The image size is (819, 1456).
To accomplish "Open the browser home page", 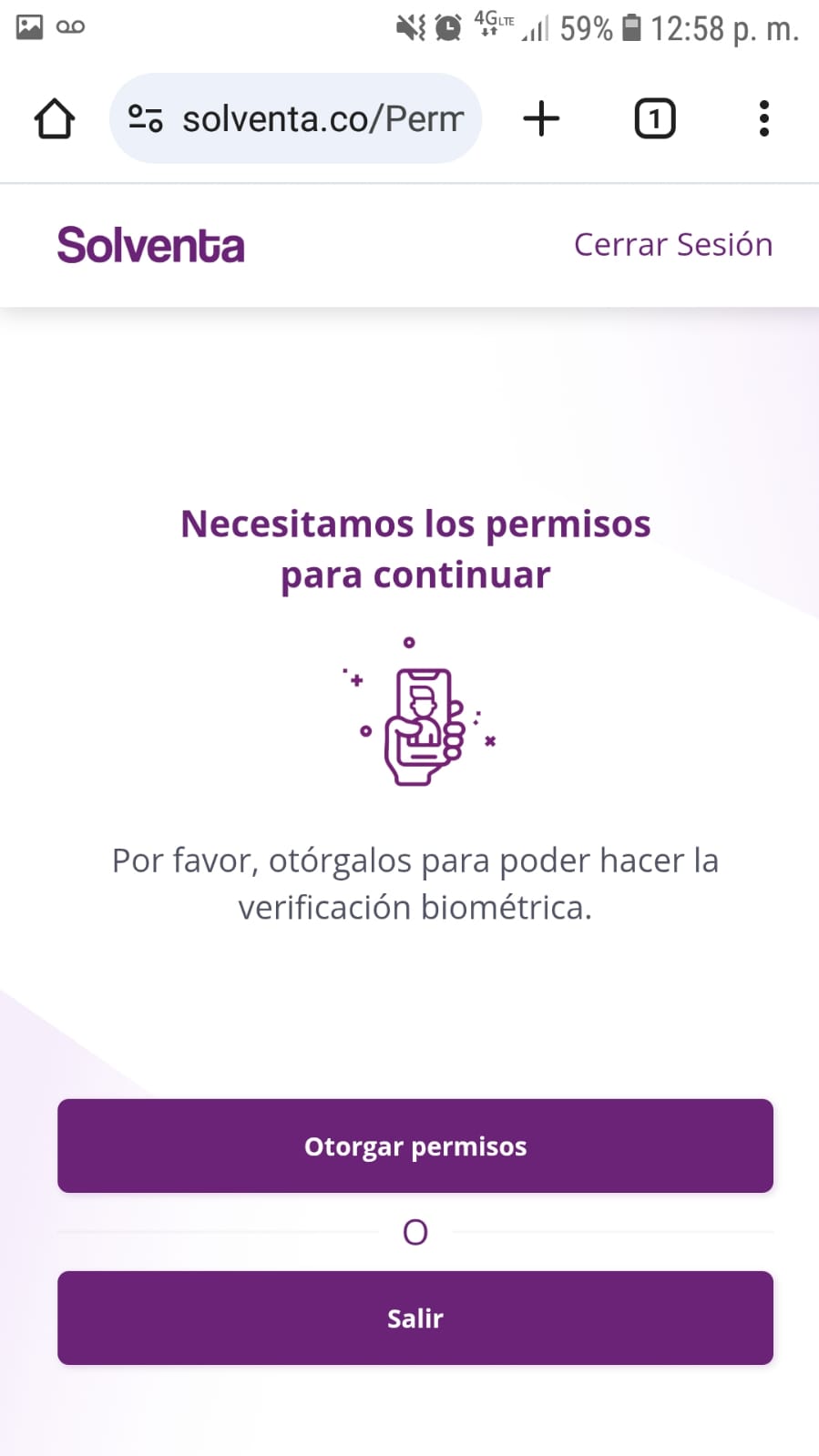I will click(55, 118).
